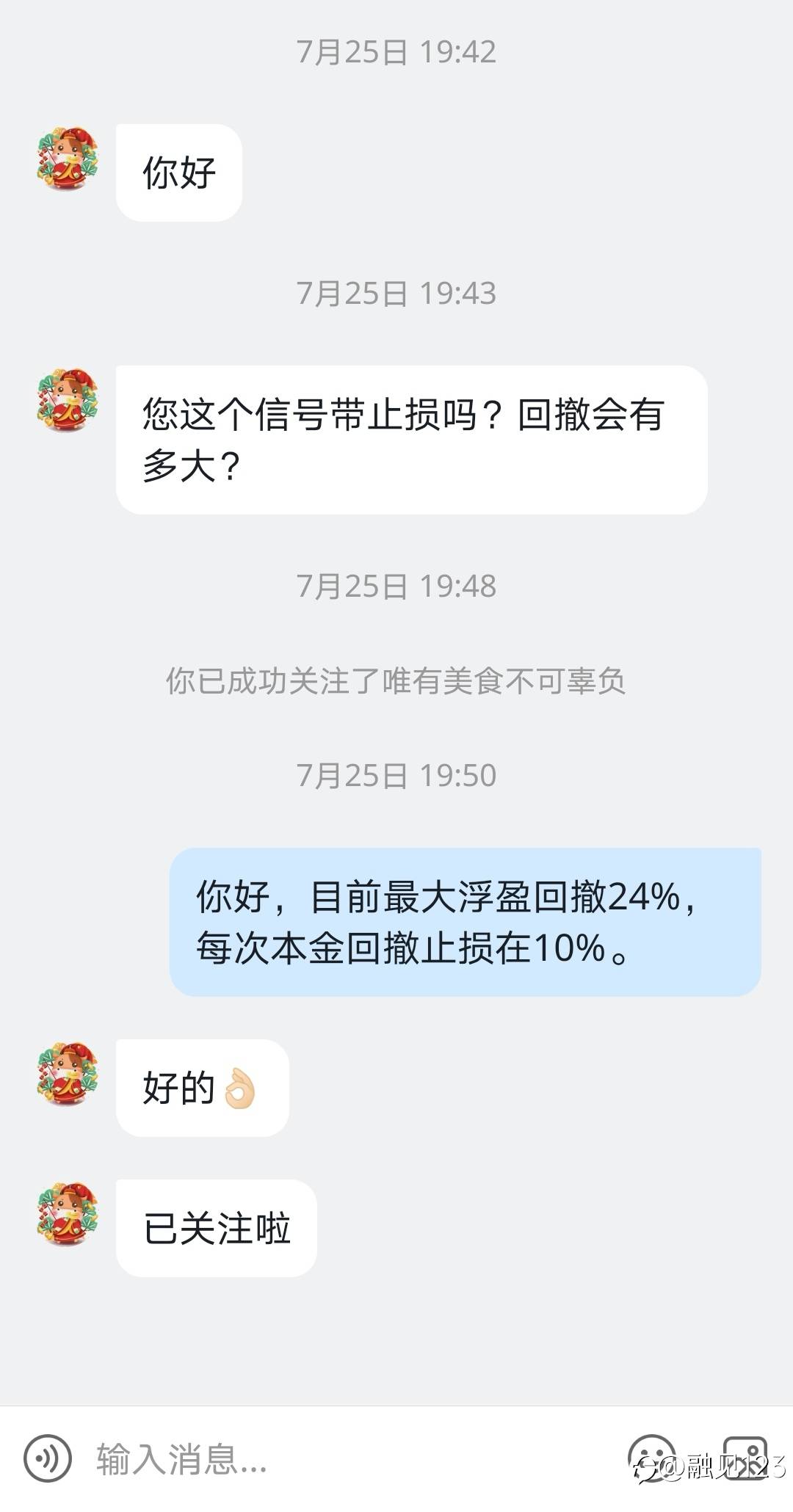Tap the 7月25日 19:48 timestamp
Image resolution: width=793 pixels, height=1512 pixels.
tap(396, 587)
